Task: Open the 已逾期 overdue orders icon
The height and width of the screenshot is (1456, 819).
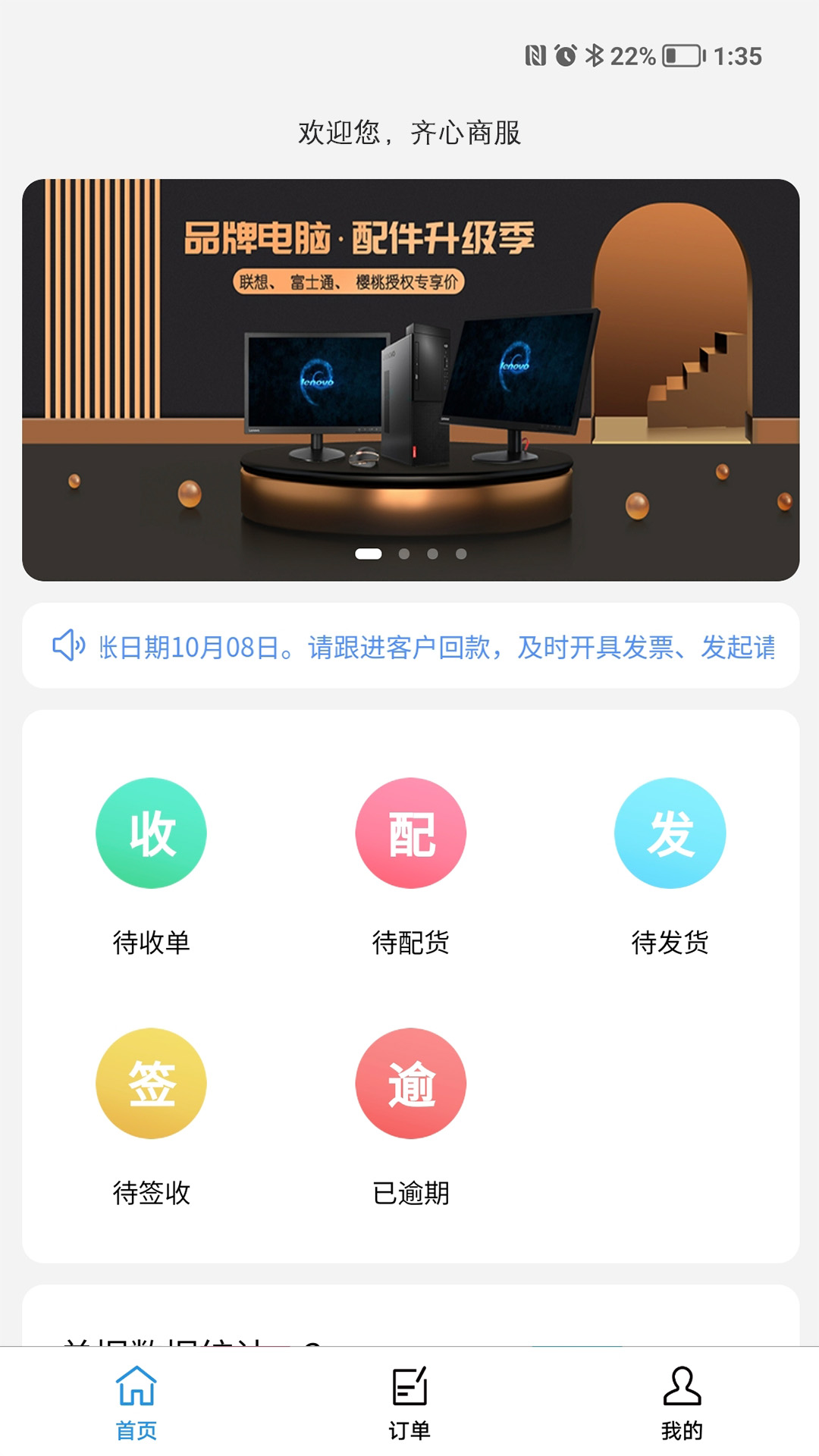Action: (409, 1084)
